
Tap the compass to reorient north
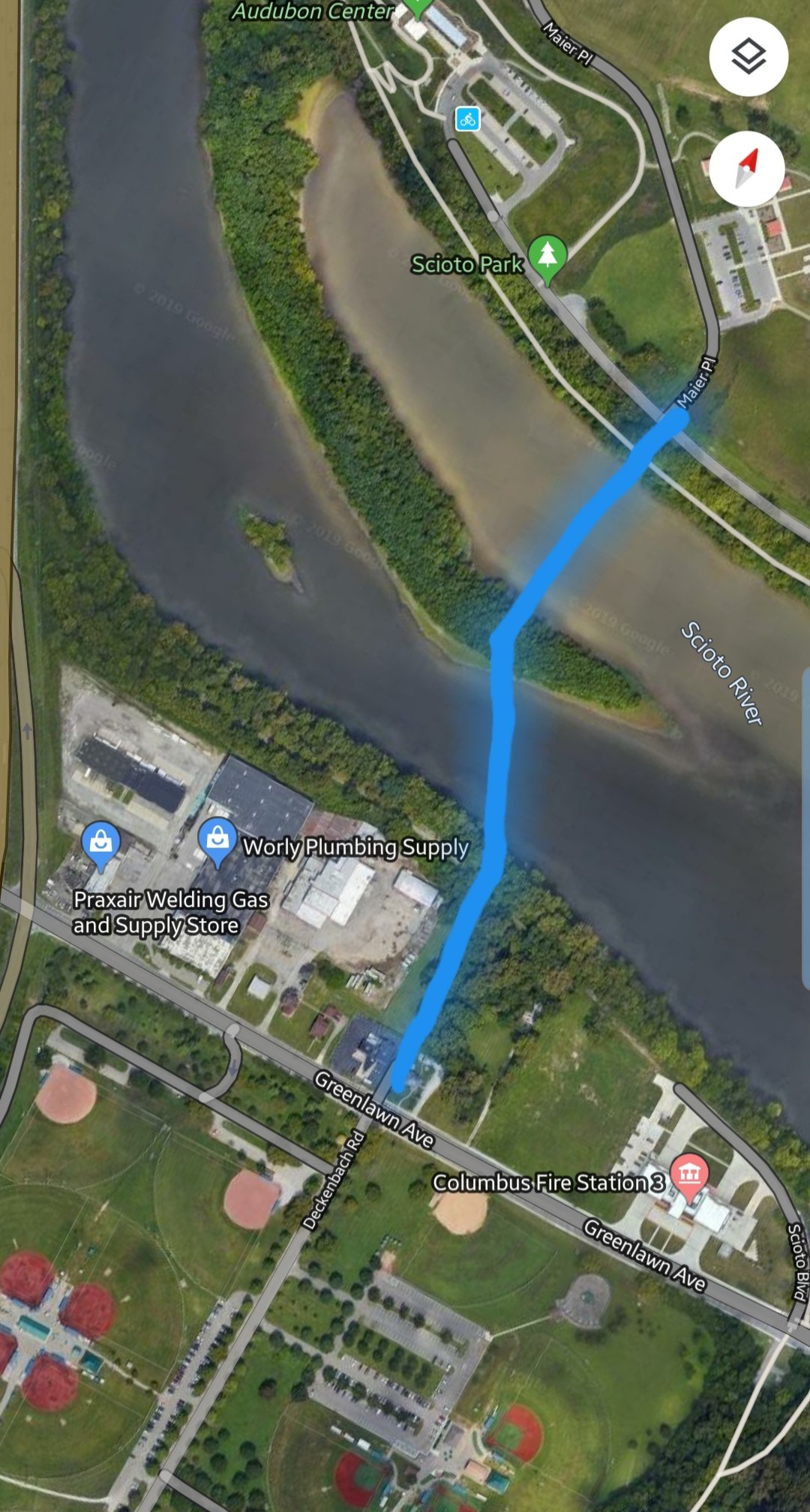tap(747, 168)
